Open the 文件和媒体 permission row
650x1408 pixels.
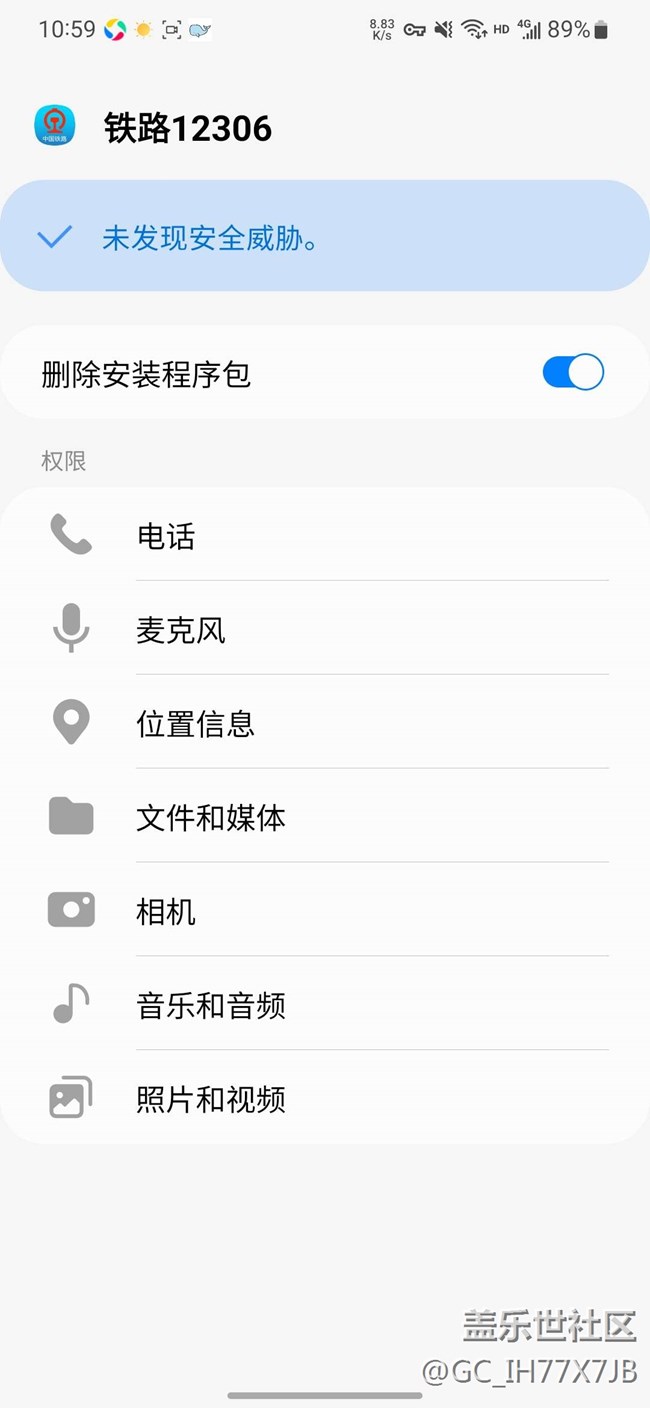click(x=325, y=817)
